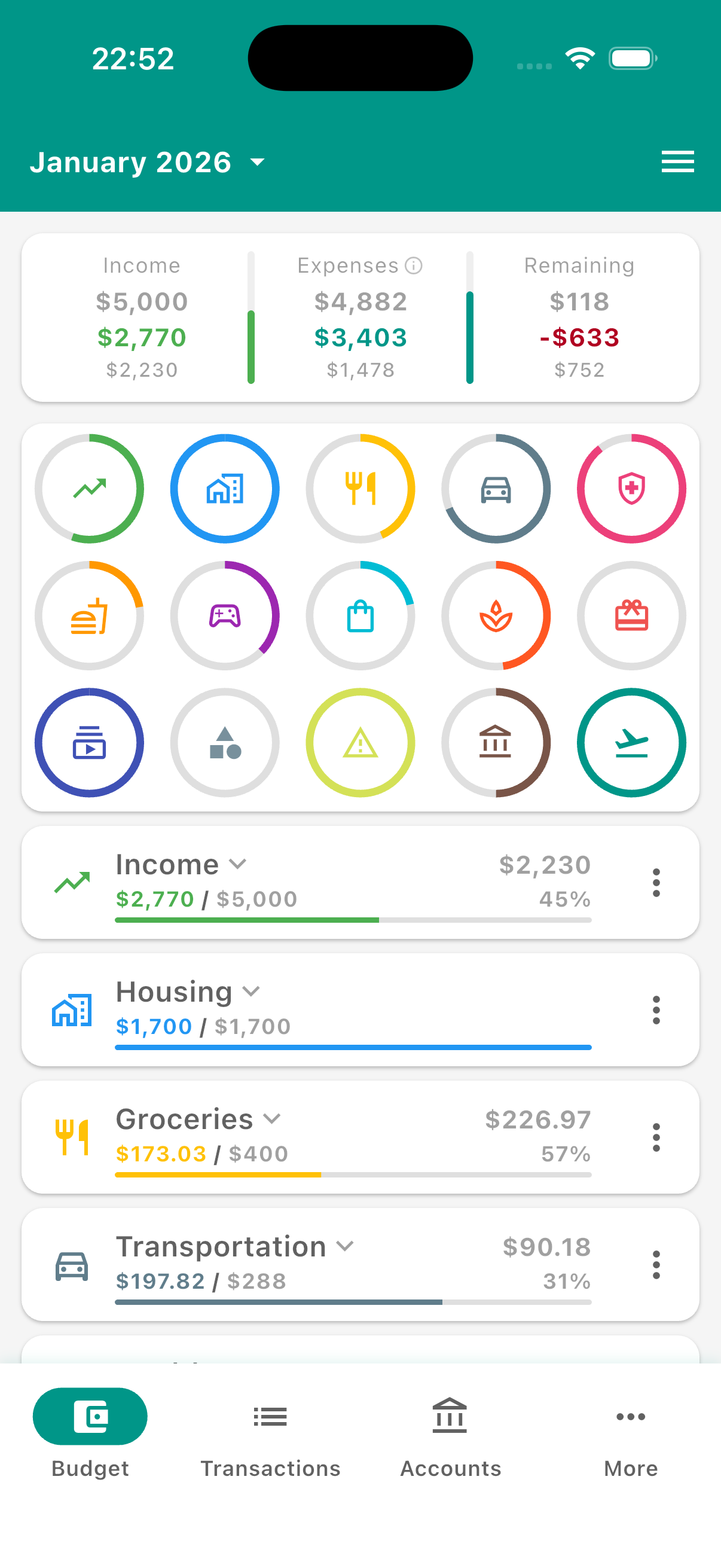Tap the warning triangle category circle
This screenshot has height=1568, width=721.
click(361, 742)
